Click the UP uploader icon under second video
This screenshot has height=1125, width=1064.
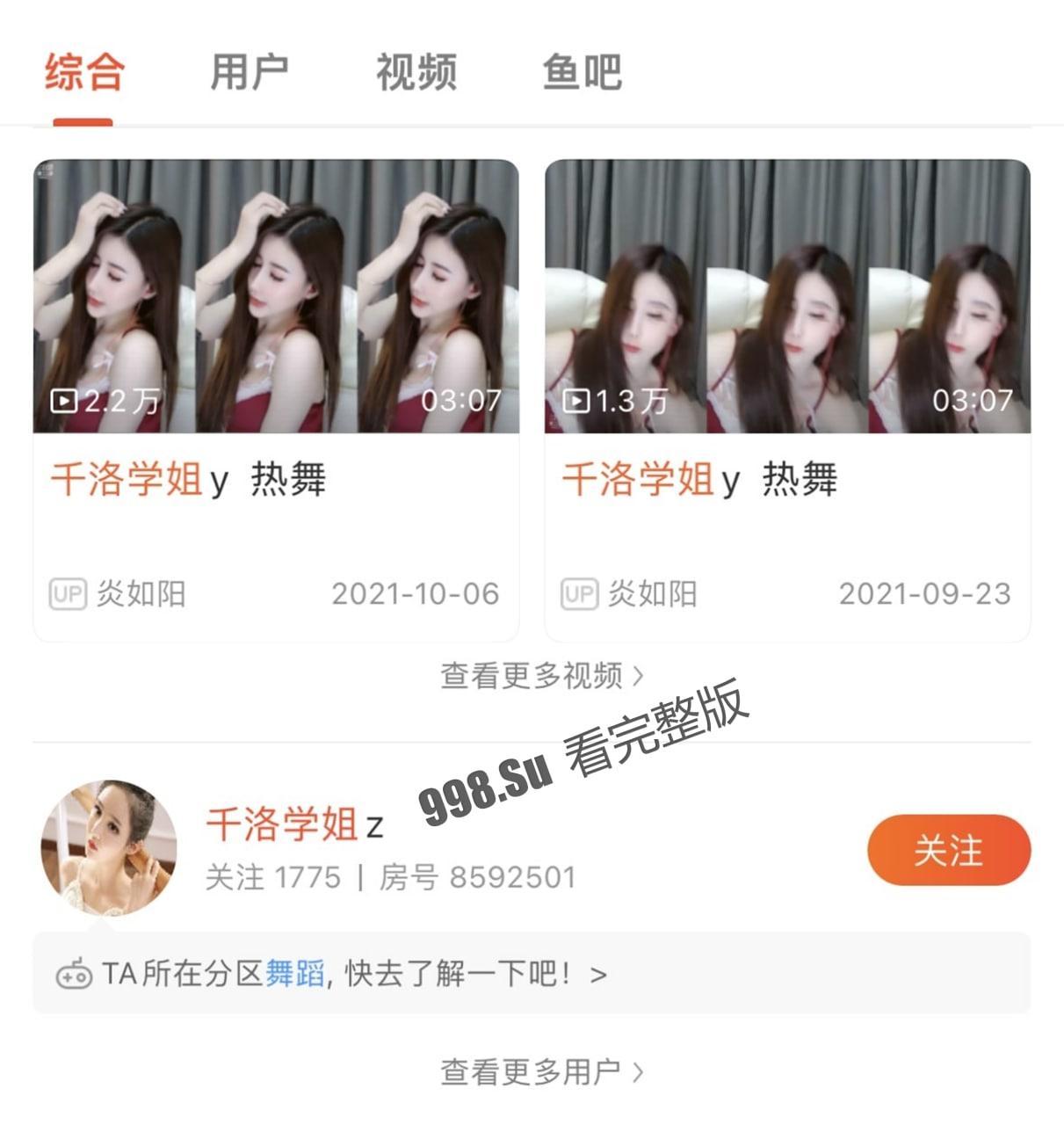(579, 592)
